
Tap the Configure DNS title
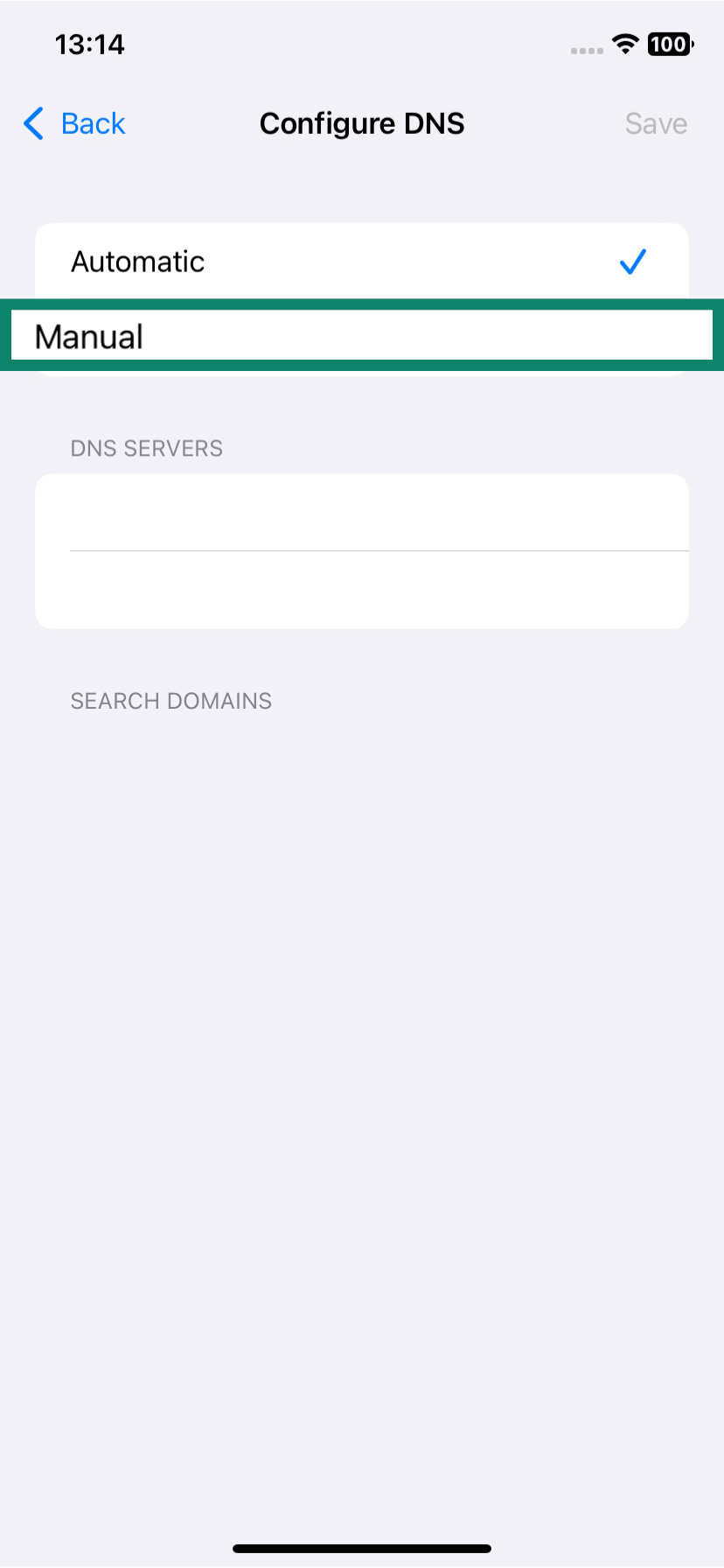[x=361, y=123]
